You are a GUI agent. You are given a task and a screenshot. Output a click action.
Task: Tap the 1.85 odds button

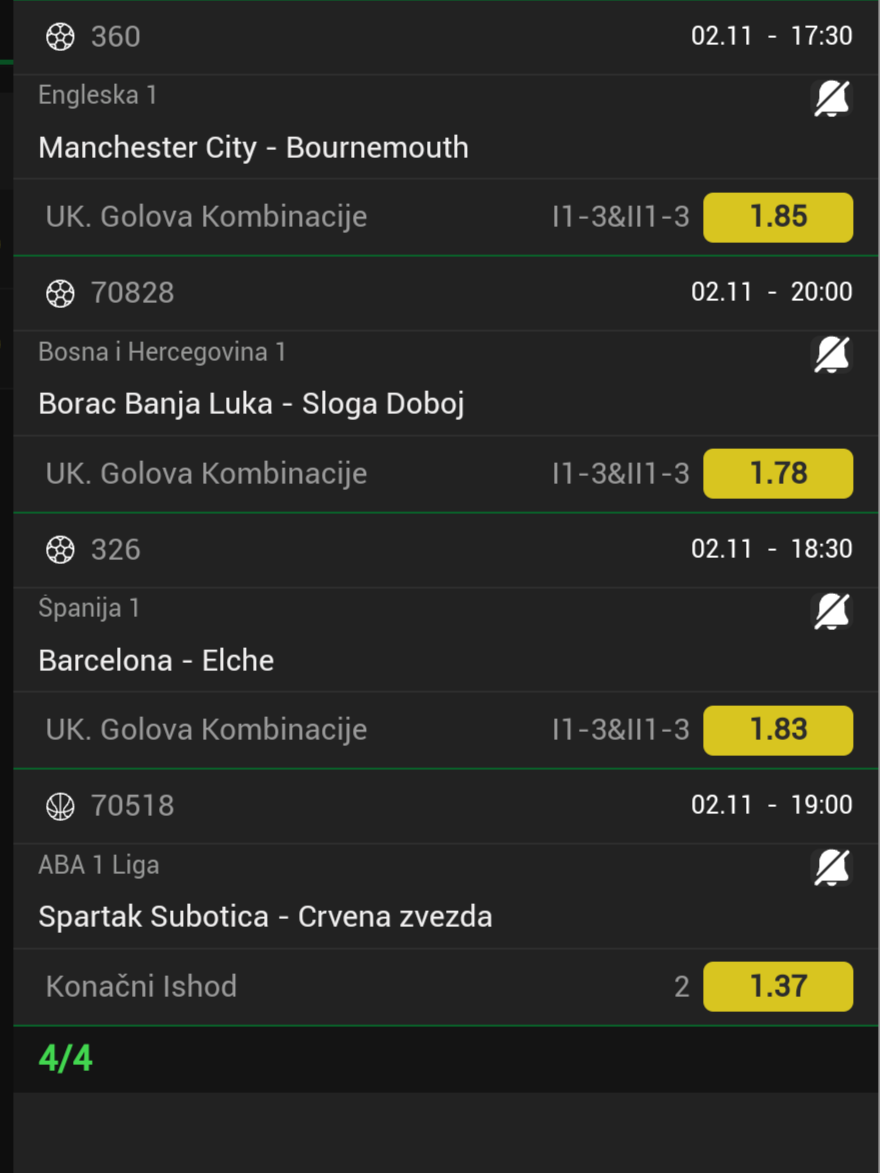[778, 217]
